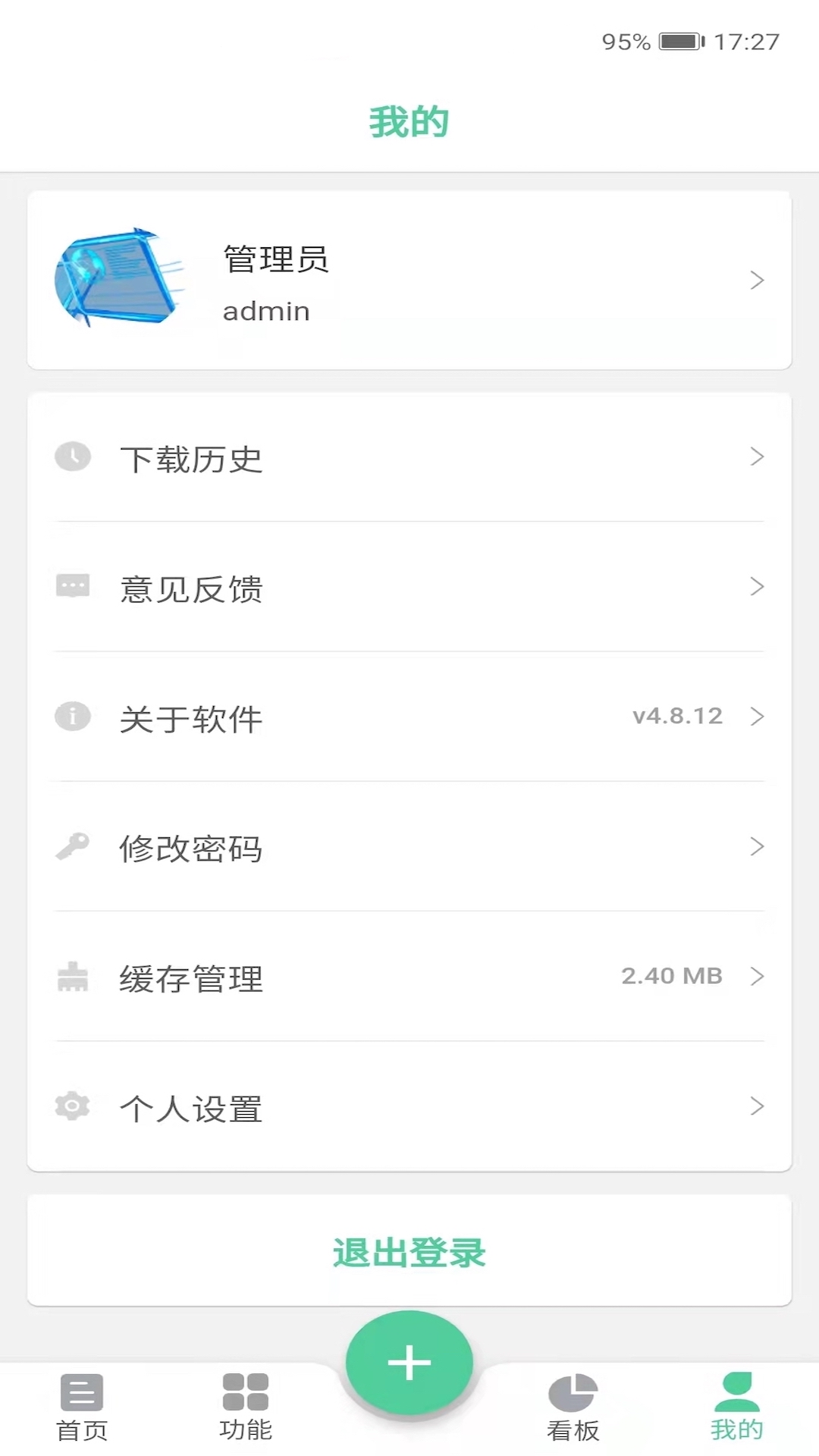
Task: Click the broom icon for 缓存管理
Action: click(72, 977)
